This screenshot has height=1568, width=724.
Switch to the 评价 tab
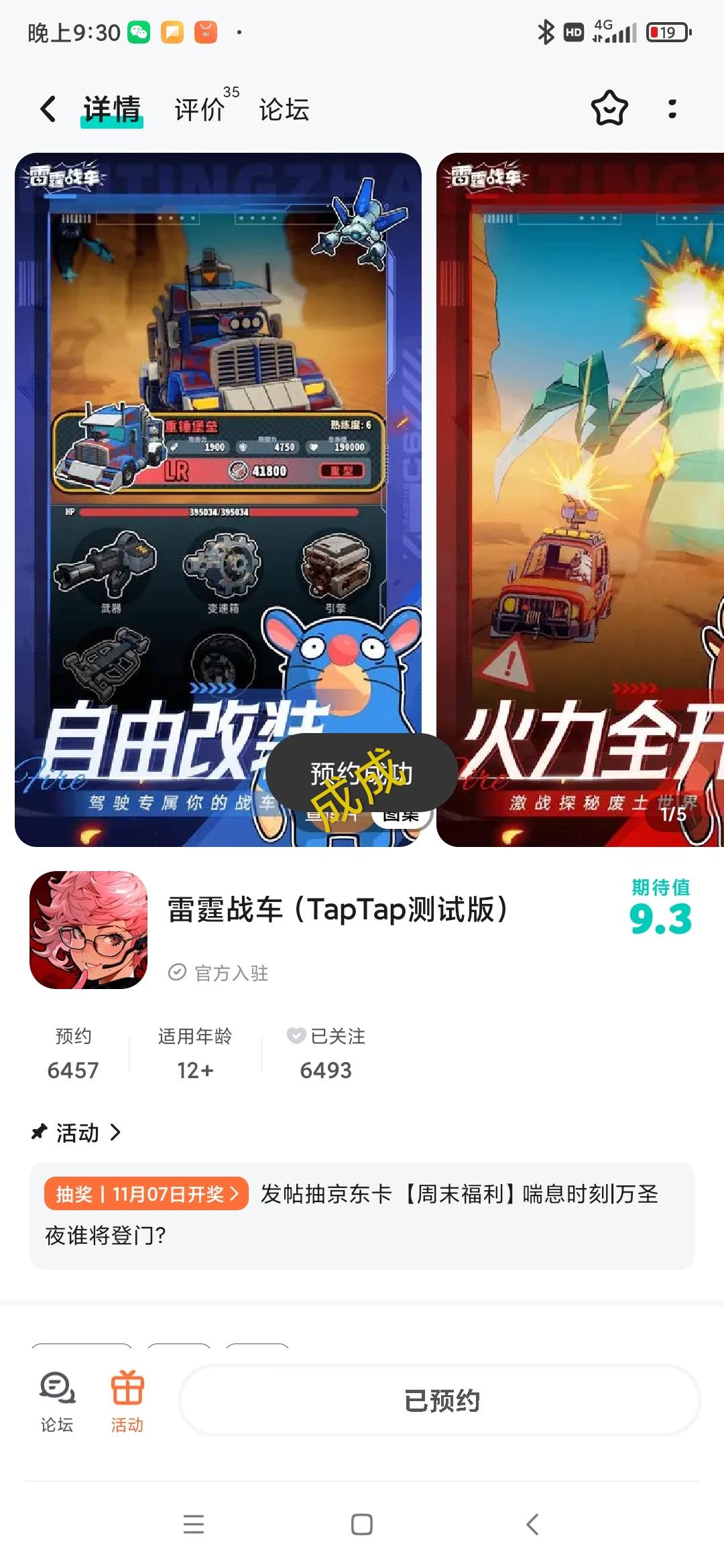[x=198, y=109]
